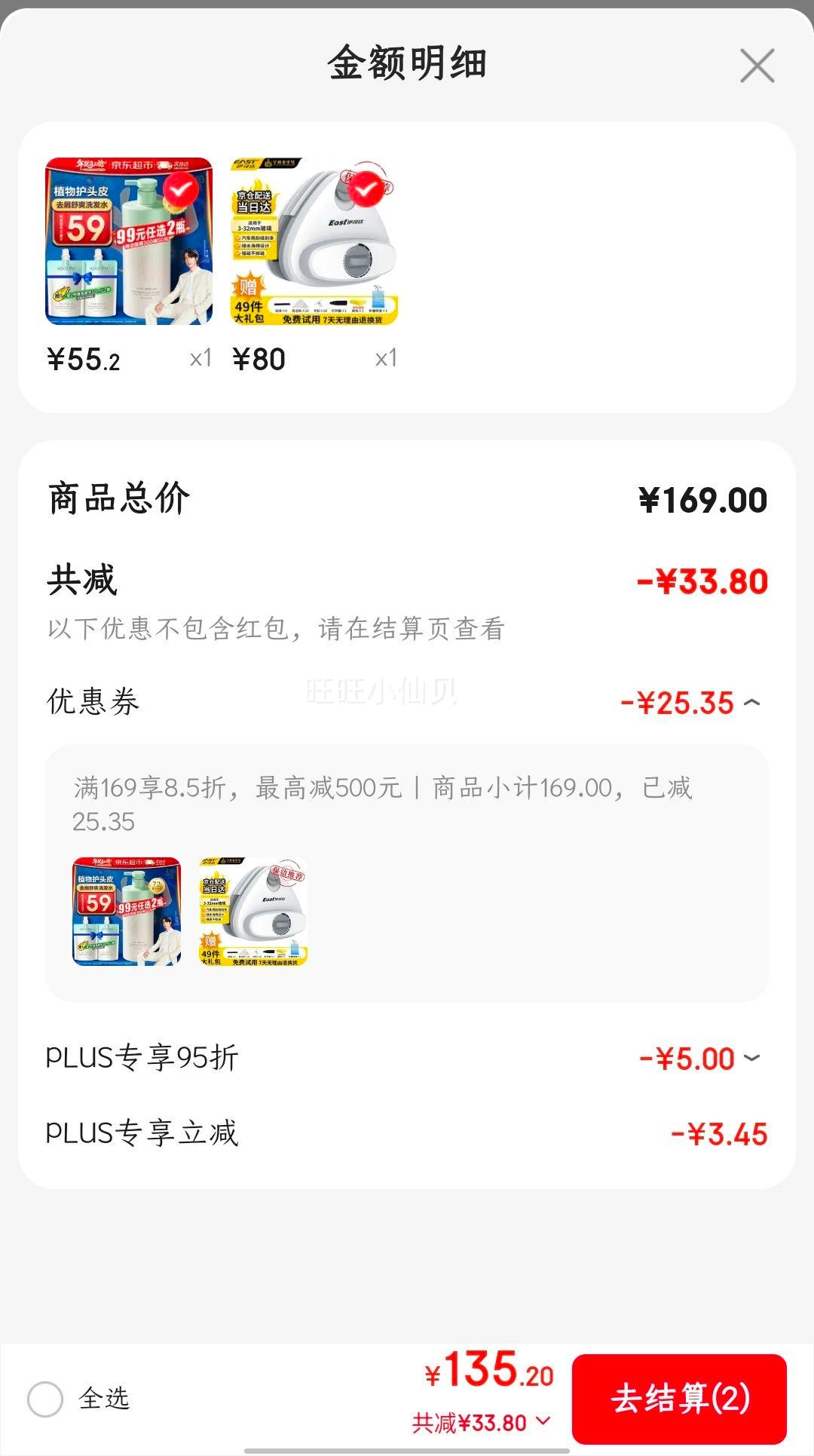814x1456 pixels.
Task: Toggle the 全选 select-all option
Action: click(x=45, y=1399)
